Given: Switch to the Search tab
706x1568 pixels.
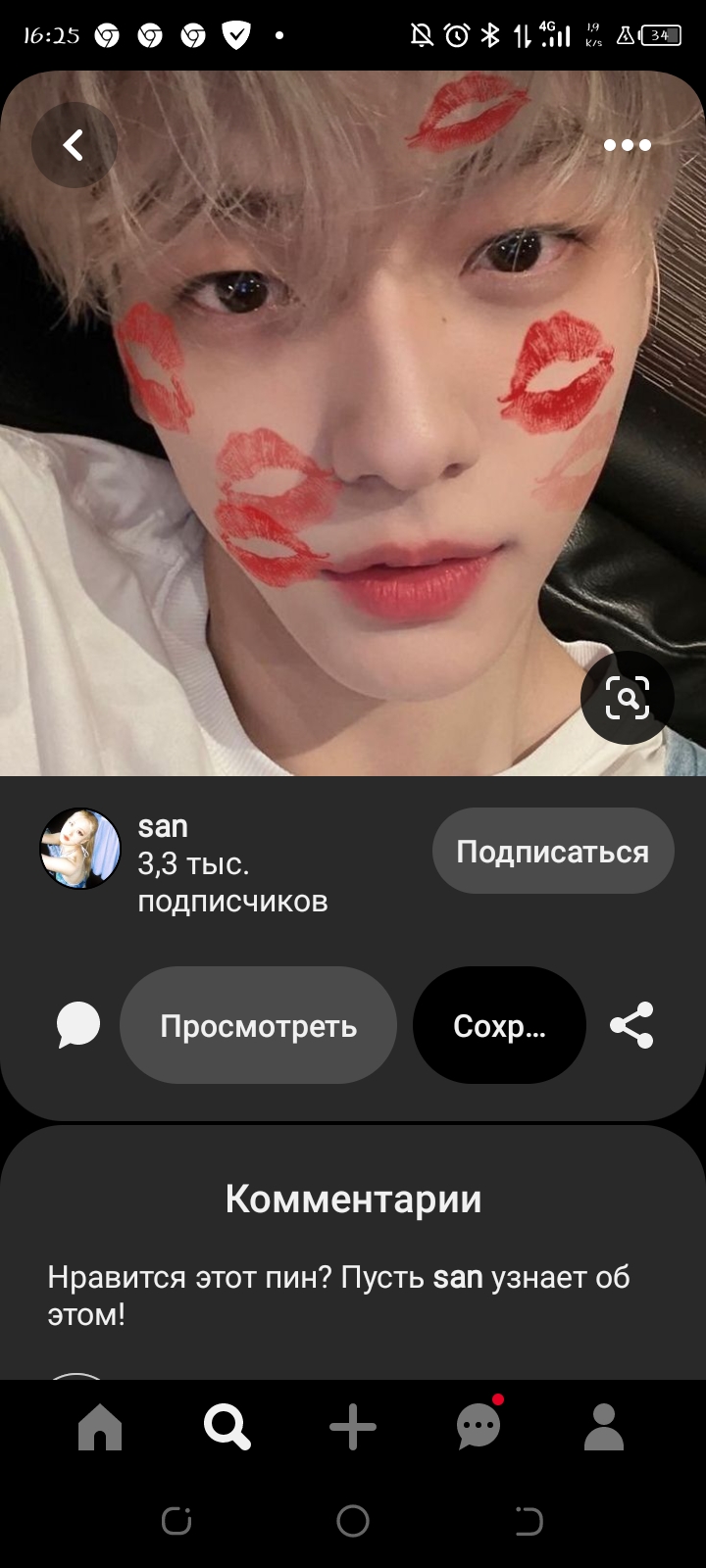Looking at the screenshot, I should (x=227, y=1427).
